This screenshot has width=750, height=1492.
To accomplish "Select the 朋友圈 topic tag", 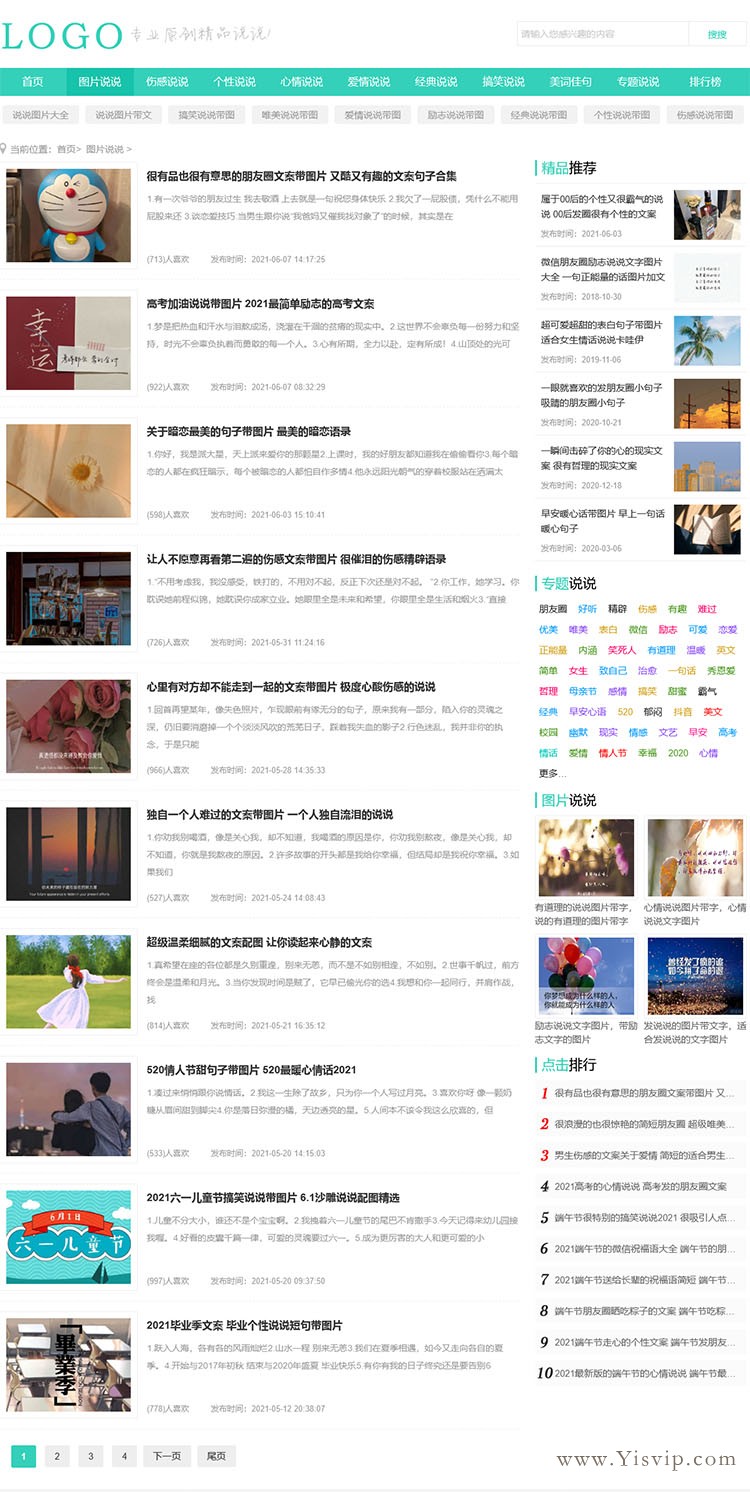I will coord(553,609).
